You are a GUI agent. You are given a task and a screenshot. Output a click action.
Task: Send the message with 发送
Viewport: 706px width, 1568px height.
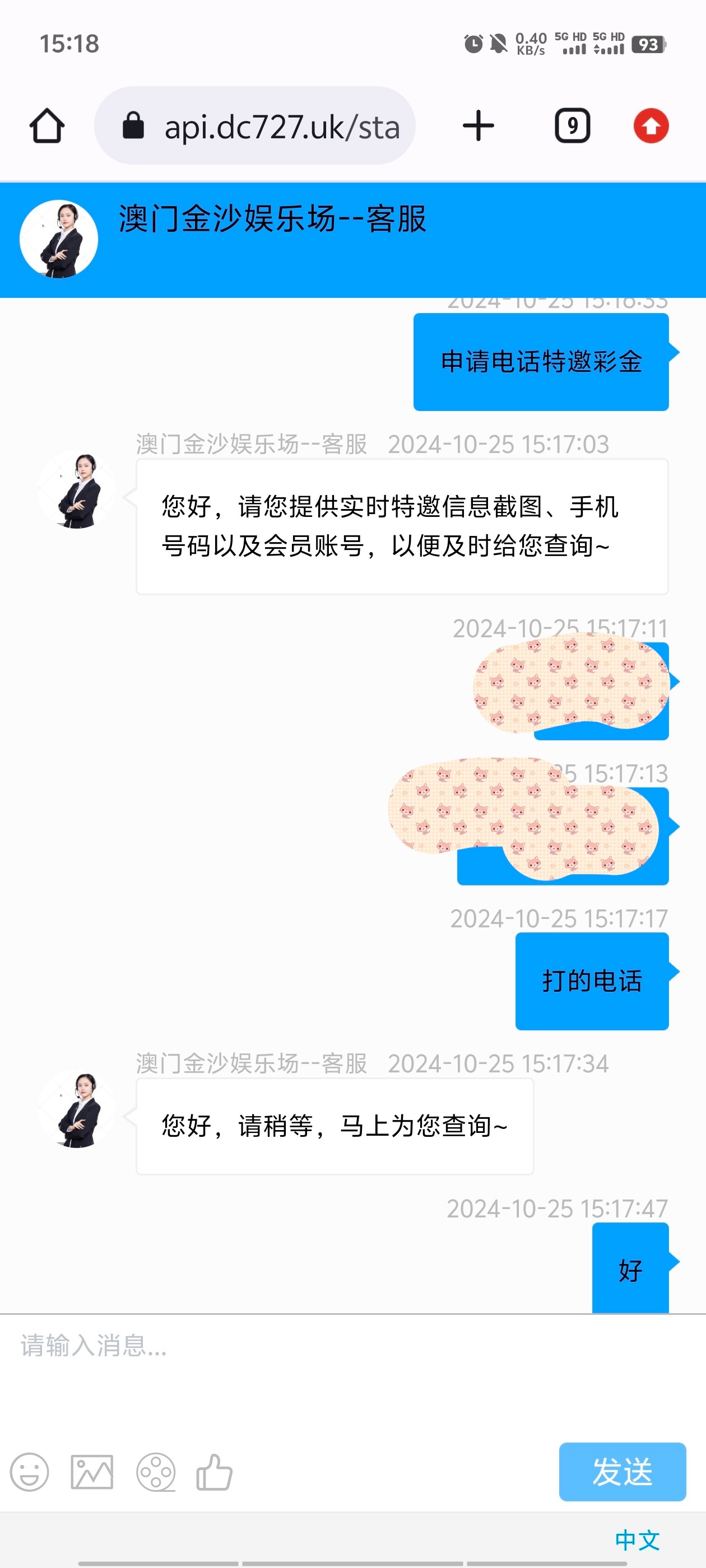pyautogui.click(x=622, y=1472)
